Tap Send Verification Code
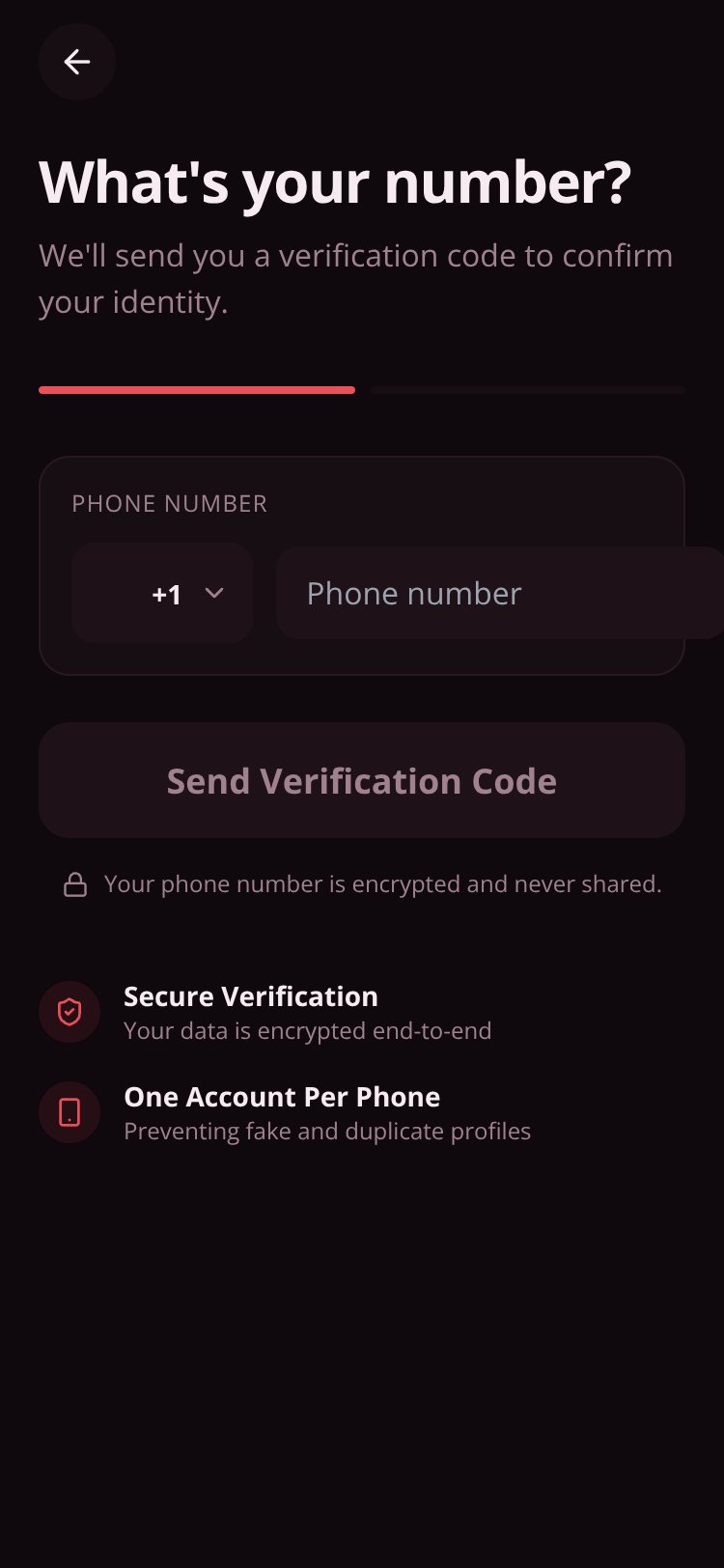Screen dimensions: 724x1568 362,780
